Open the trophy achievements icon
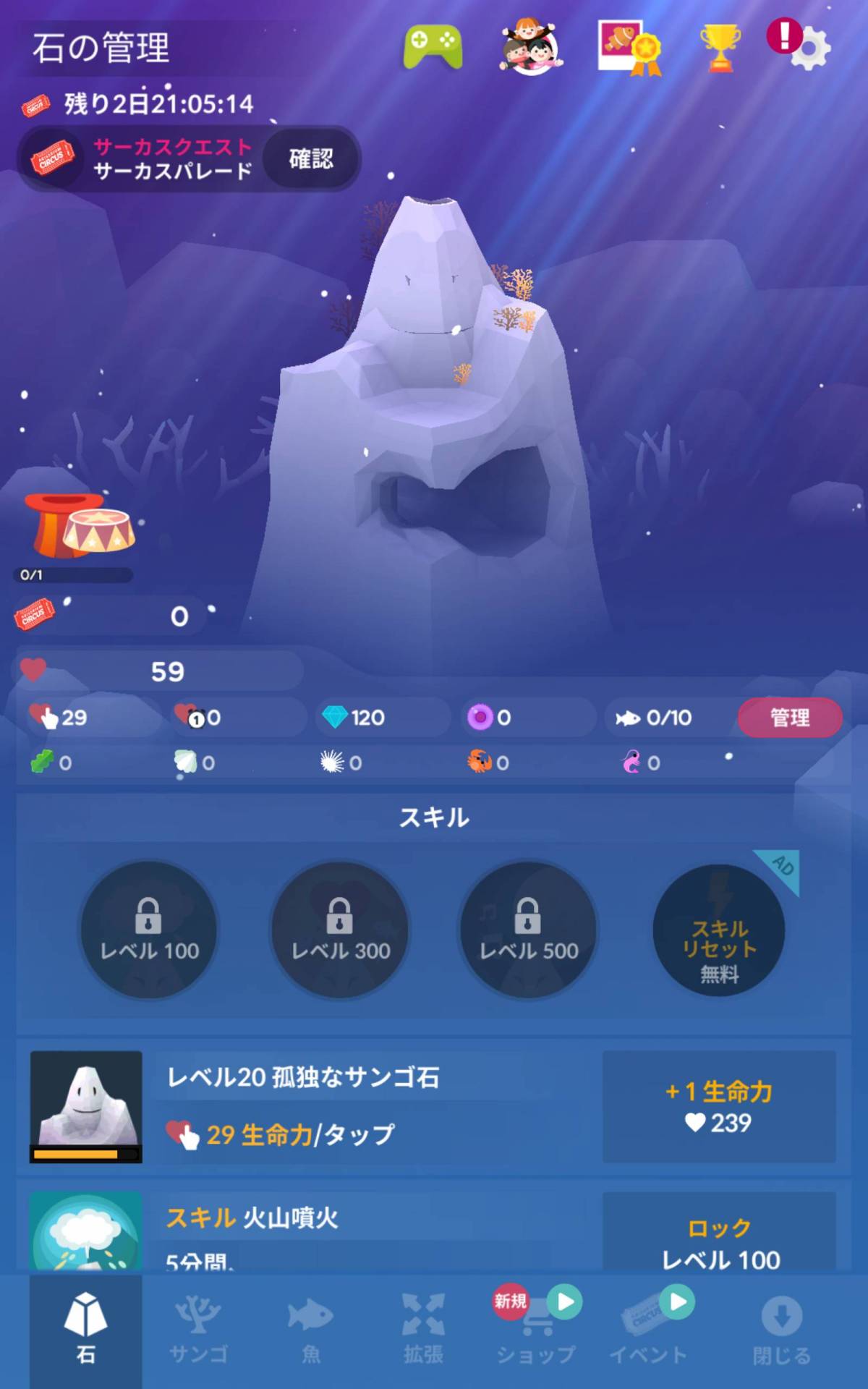868x1389 pixels. point(720,48)
